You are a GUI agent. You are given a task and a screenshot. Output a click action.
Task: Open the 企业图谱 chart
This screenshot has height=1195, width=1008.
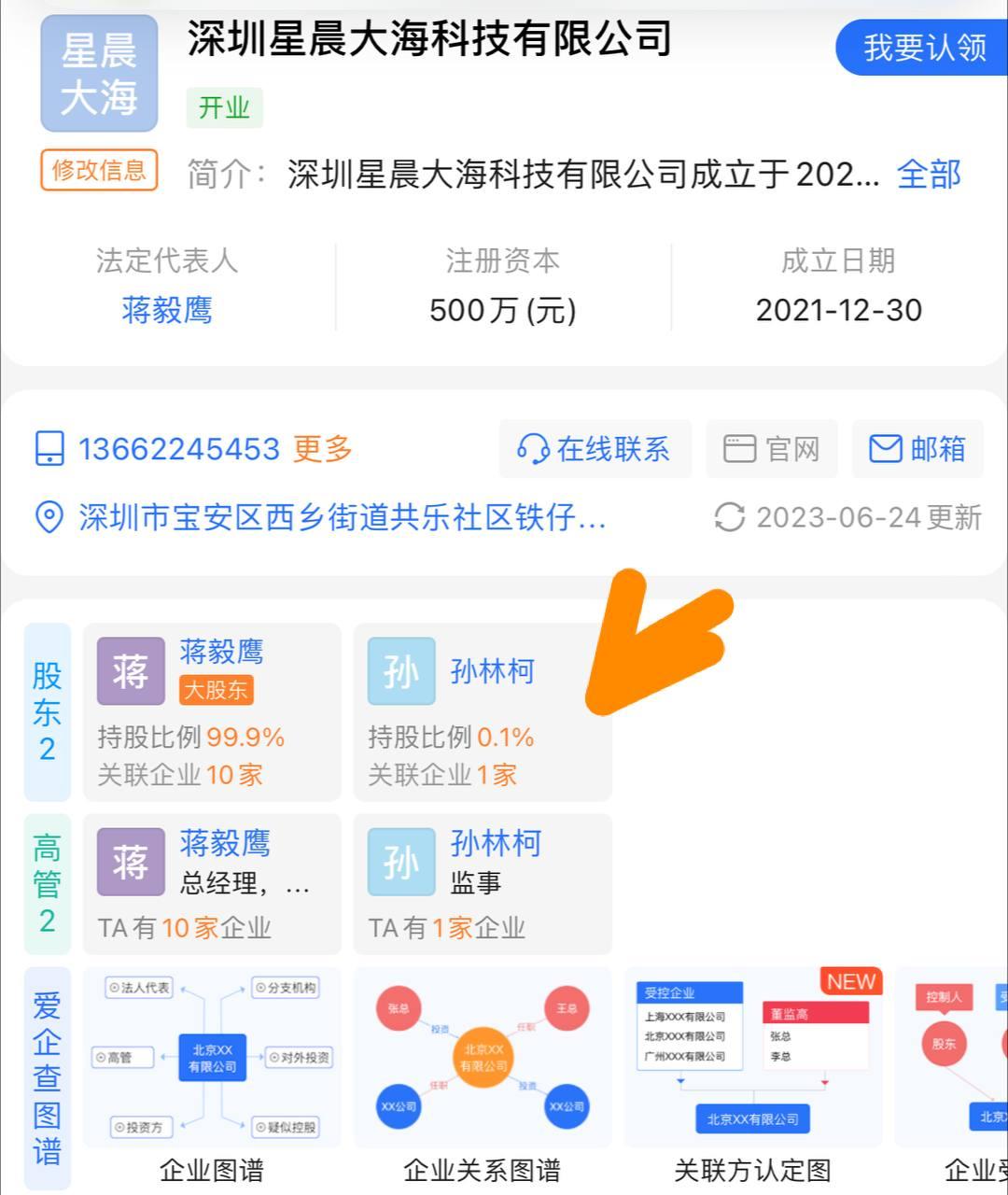(212, 1074)
